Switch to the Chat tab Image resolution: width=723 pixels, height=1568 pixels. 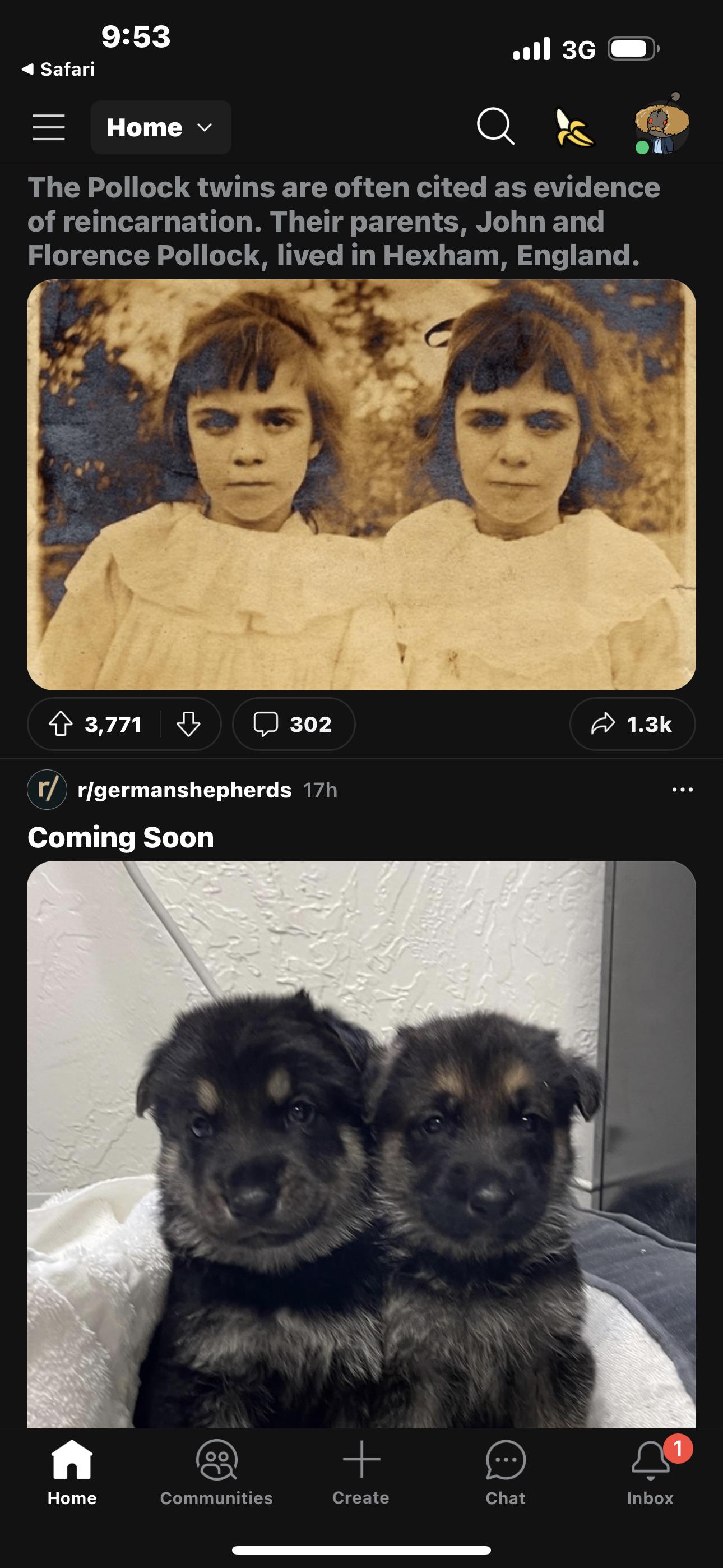pos(505,1472)
